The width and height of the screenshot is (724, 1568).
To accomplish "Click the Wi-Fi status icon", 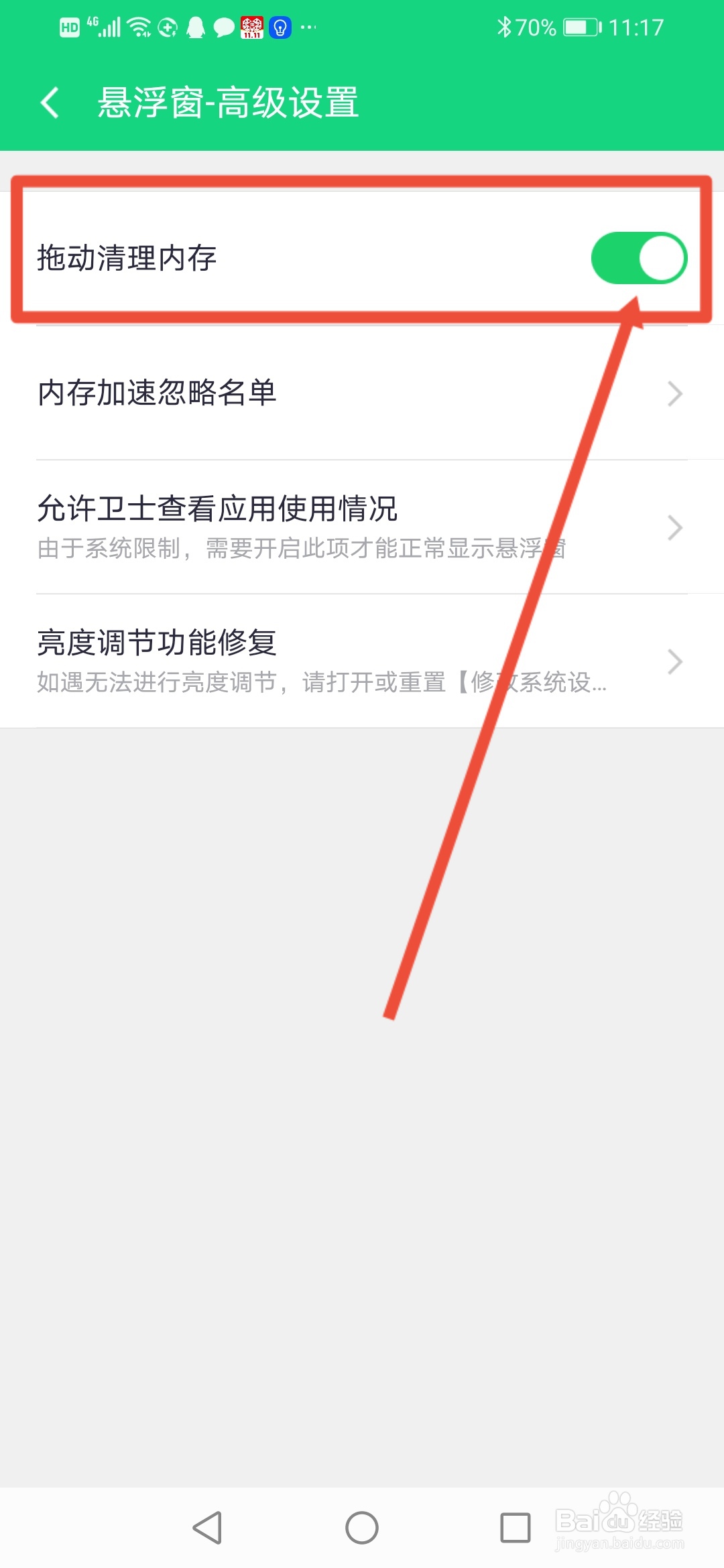I will tap(139, 27).
